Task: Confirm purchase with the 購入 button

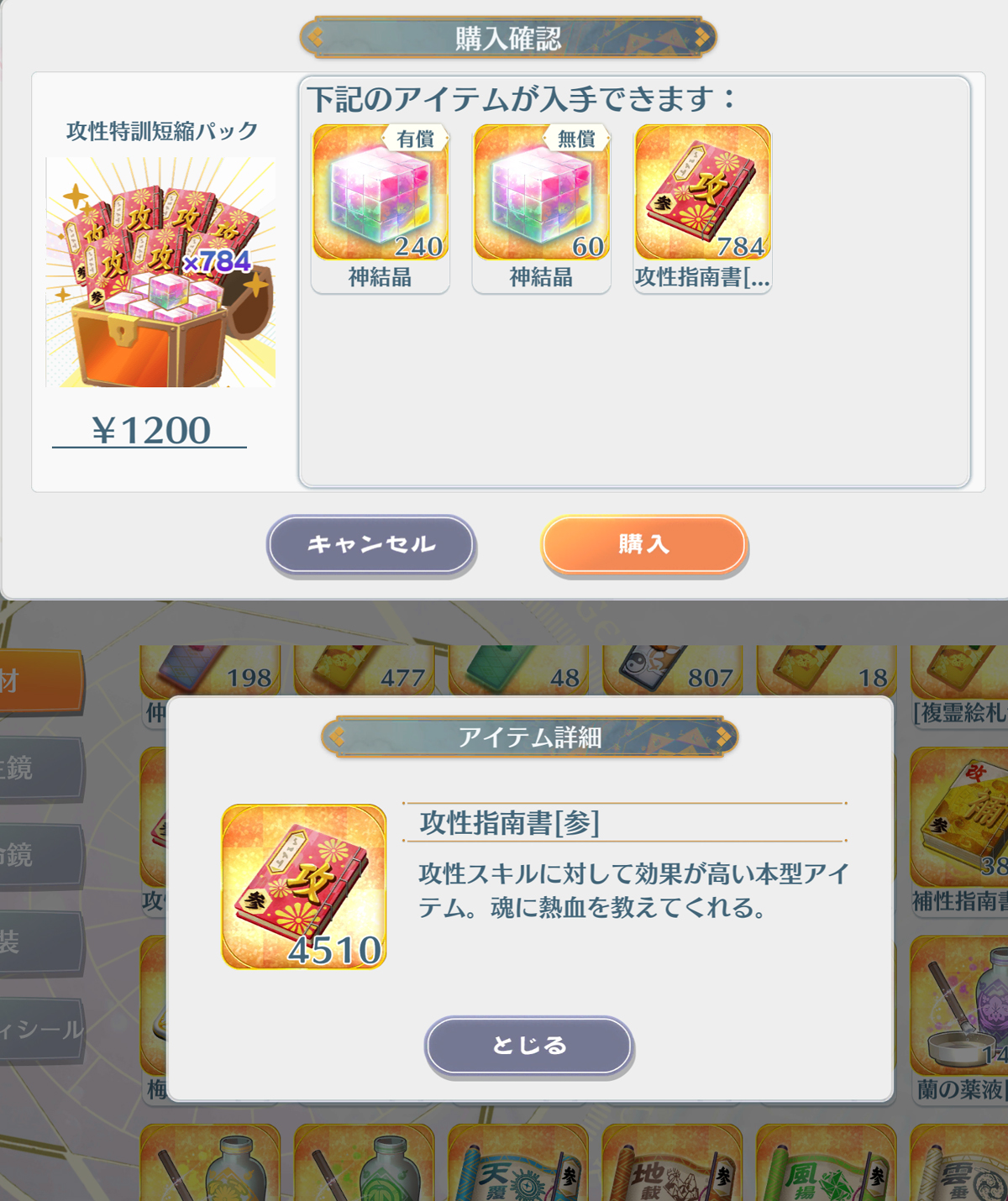Action: tap(644, 544)
